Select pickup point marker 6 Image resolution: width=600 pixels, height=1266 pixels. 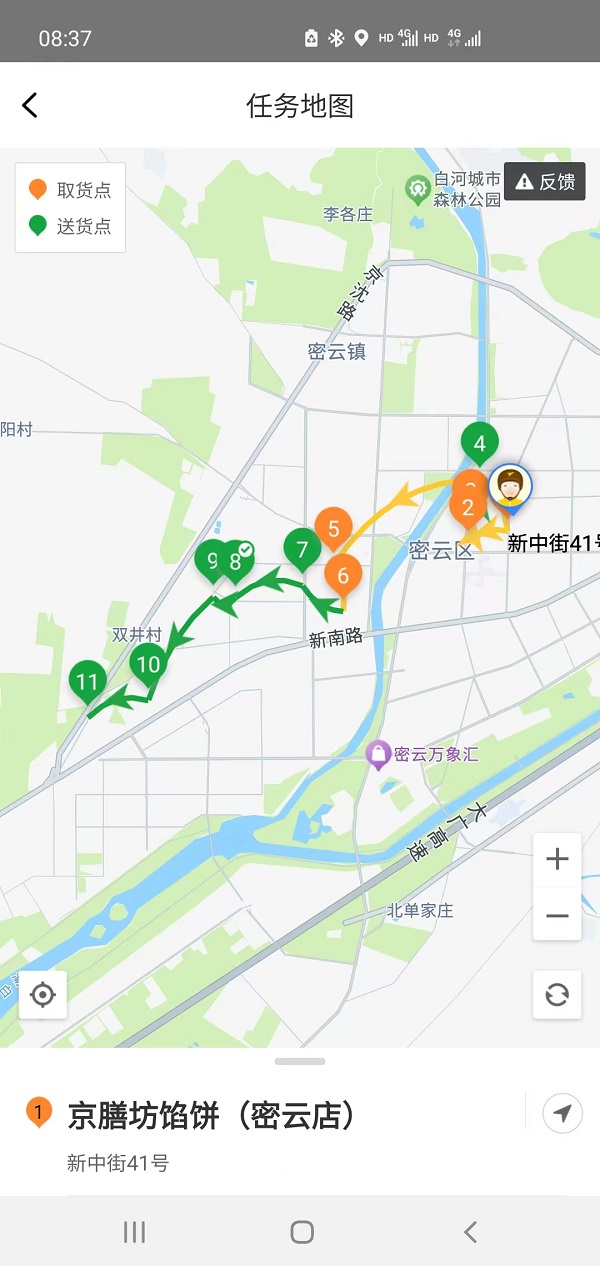point(343,576)
